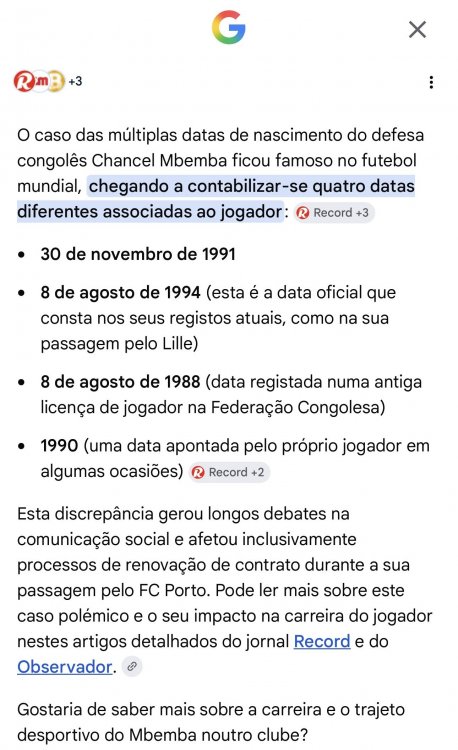Tap the Record +3 source chip

coord(334,213)
